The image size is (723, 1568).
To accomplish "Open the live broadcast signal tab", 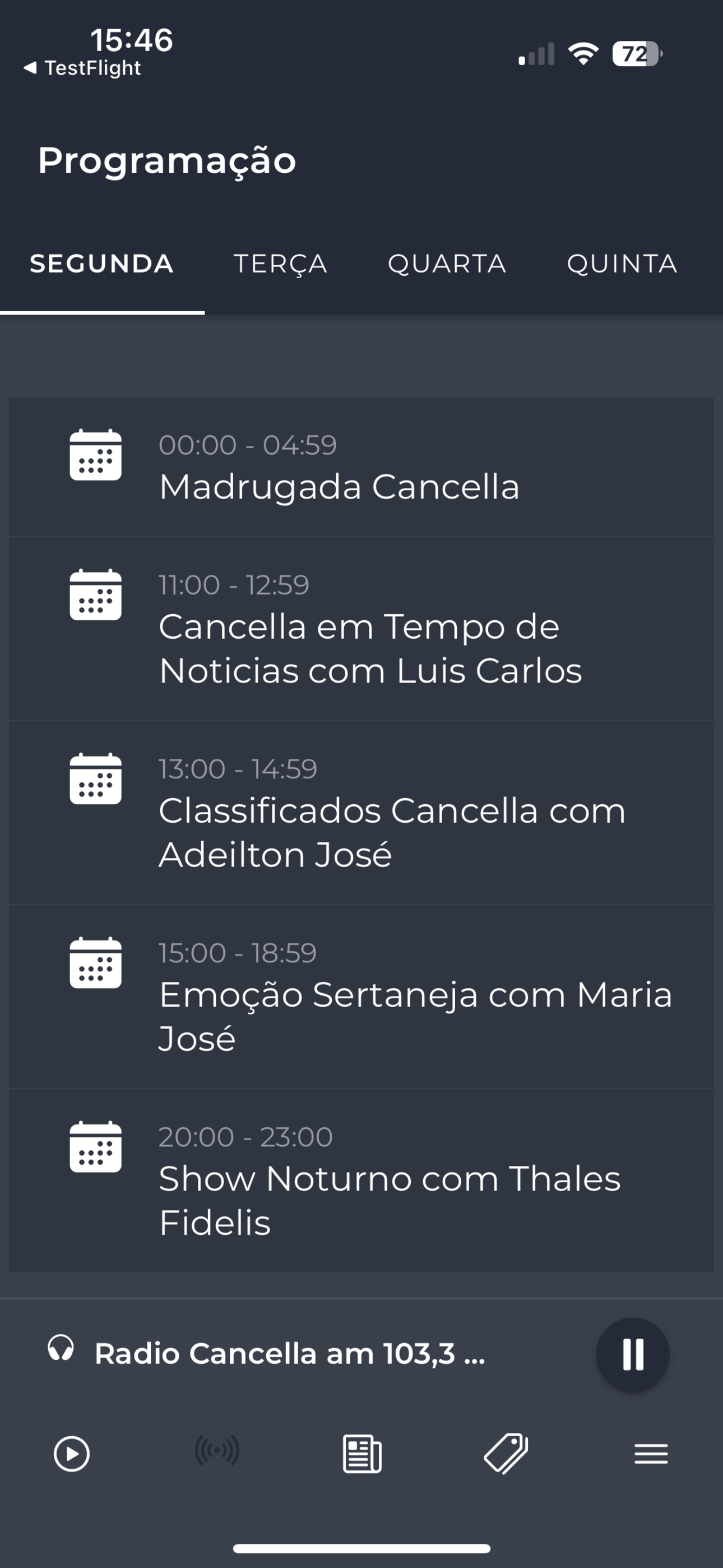I will [x=217, y=1451].
